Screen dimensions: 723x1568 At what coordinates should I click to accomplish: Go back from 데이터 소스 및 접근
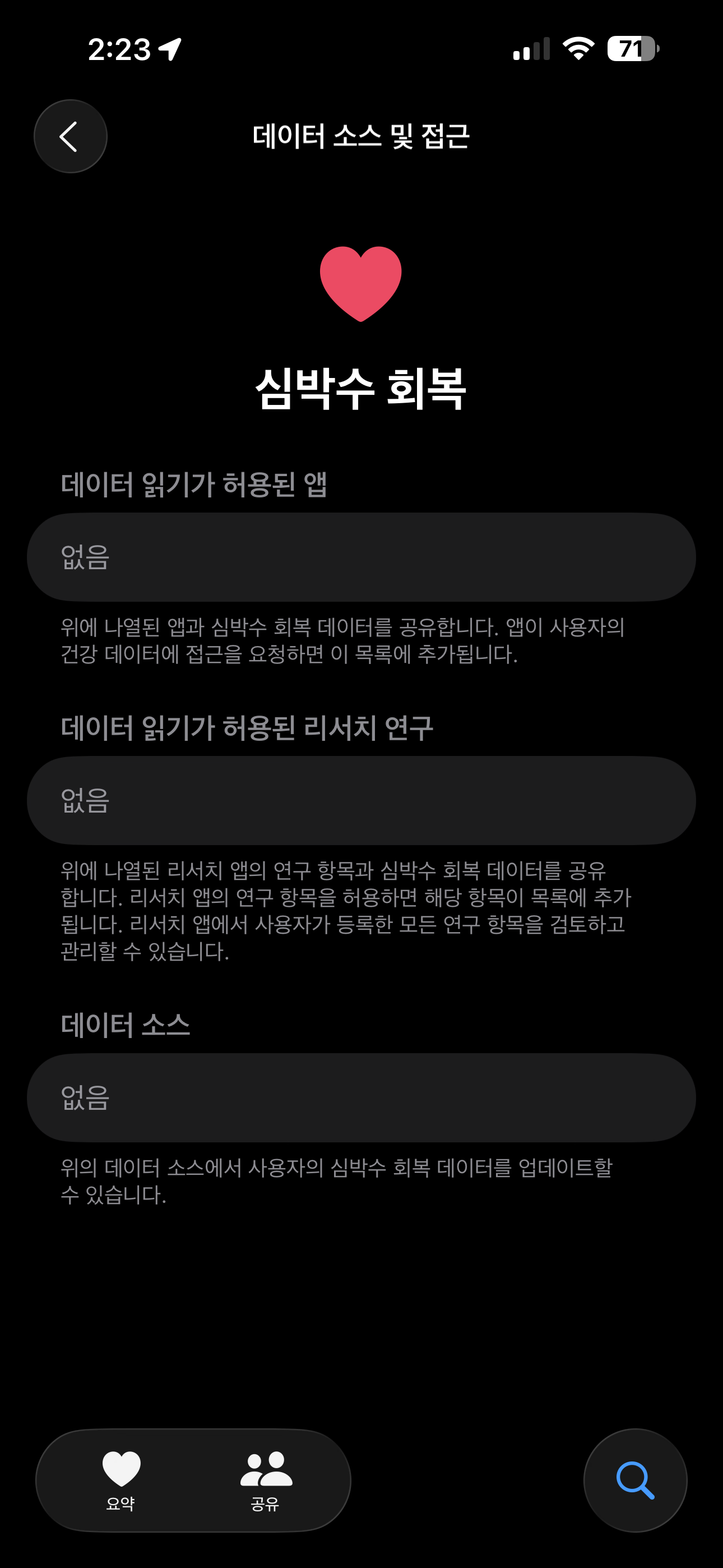pos(71,136)
